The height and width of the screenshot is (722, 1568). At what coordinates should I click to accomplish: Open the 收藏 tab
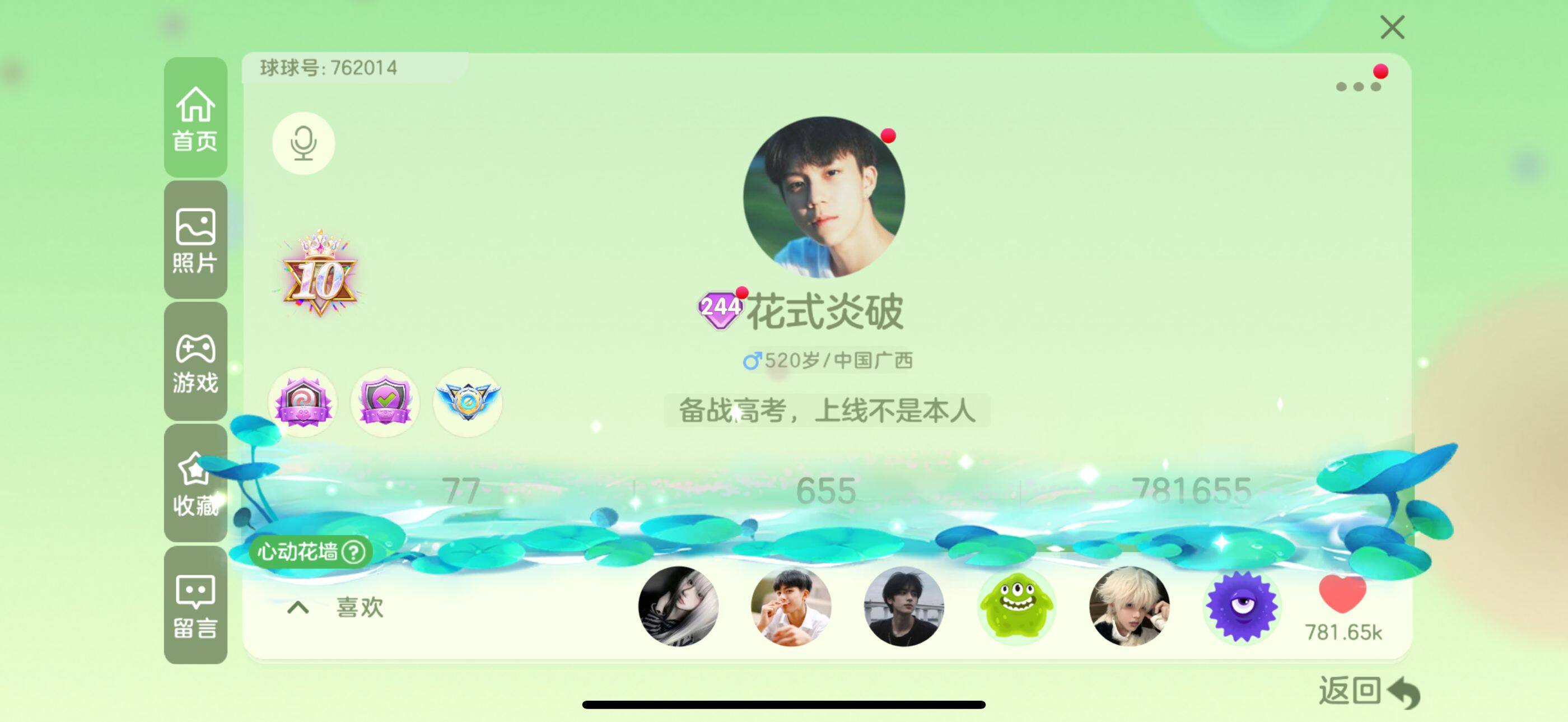195,484
